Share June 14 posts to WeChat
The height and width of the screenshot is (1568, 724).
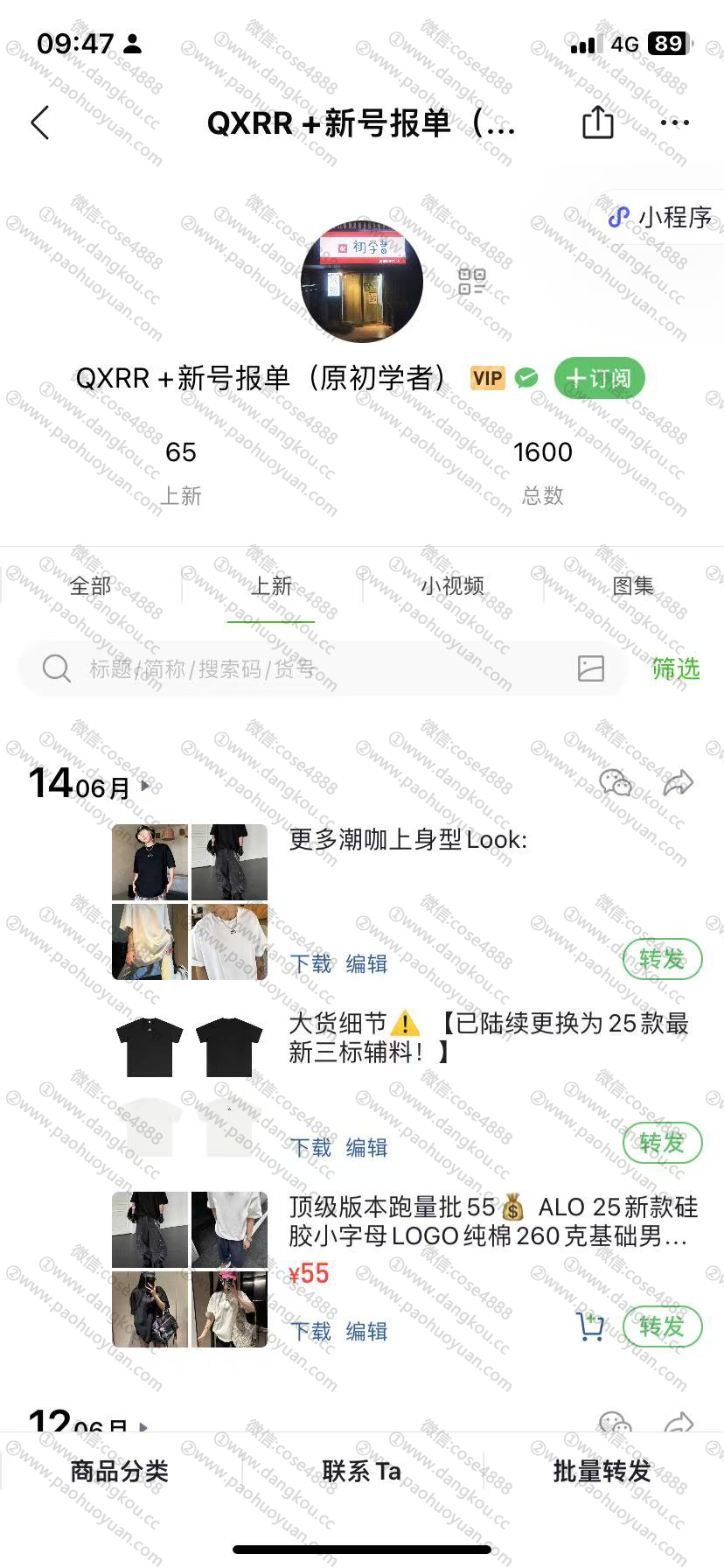click(x=615, y=782)
